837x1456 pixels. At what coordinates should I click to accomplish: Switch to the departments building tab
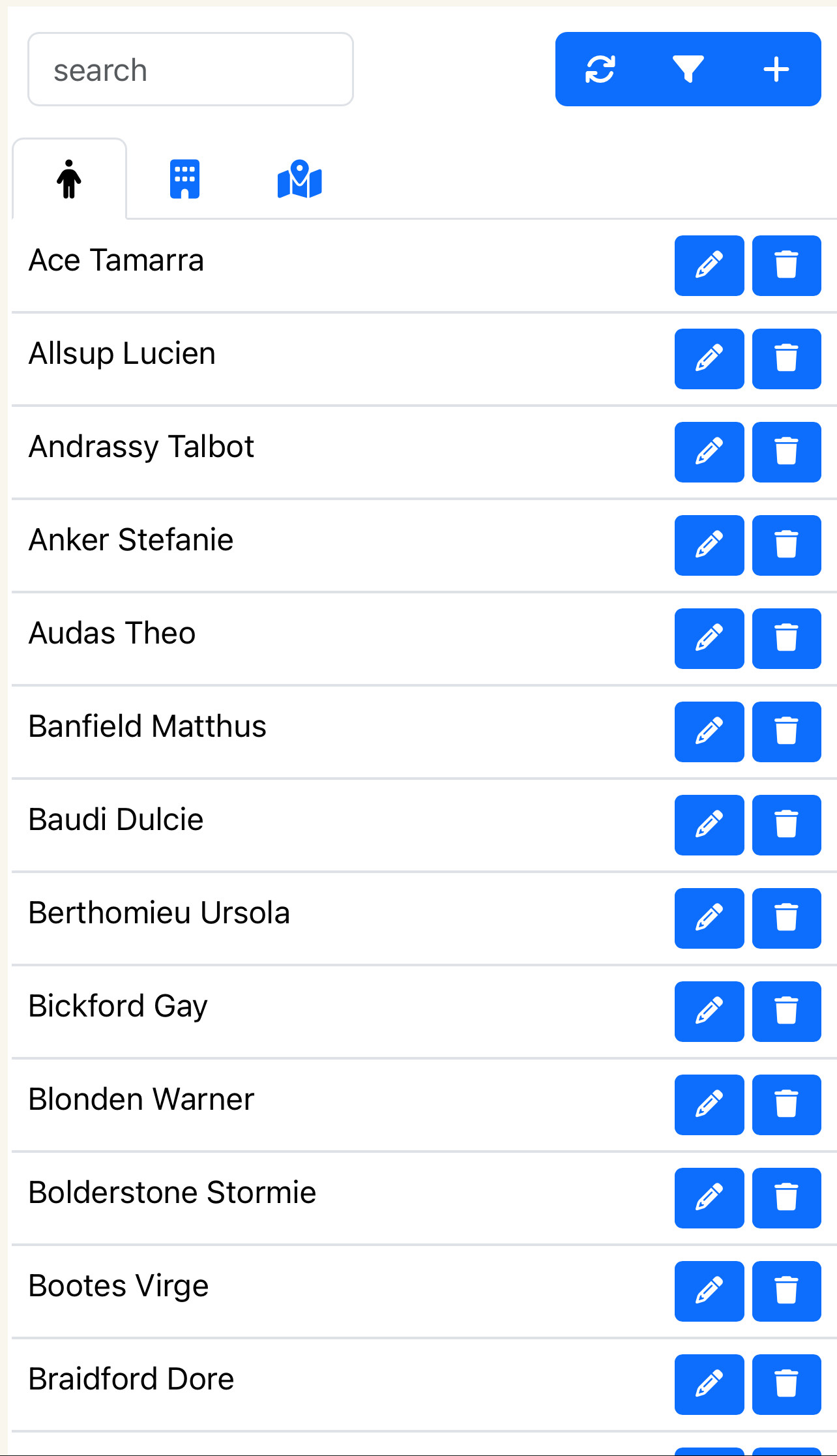click(x=184, y=179)
